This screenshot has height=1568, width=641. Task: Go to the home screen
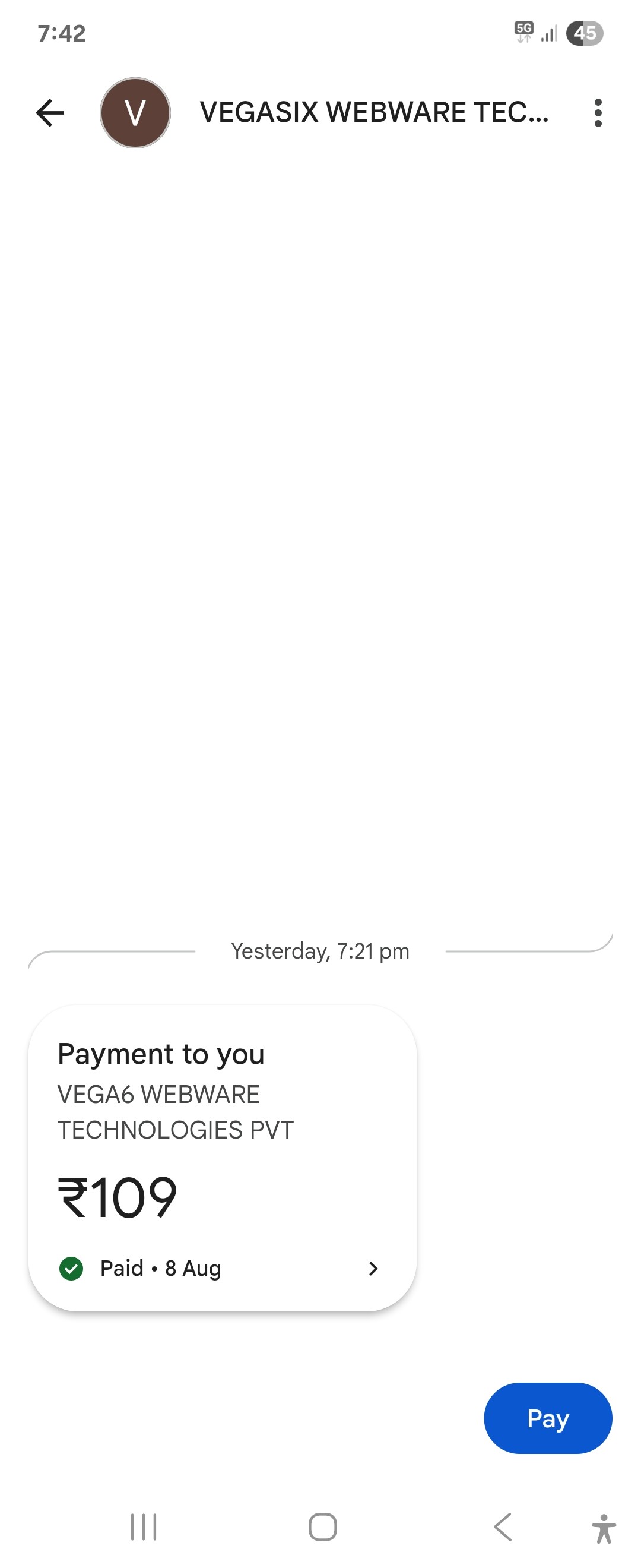tap(322, 1526)
